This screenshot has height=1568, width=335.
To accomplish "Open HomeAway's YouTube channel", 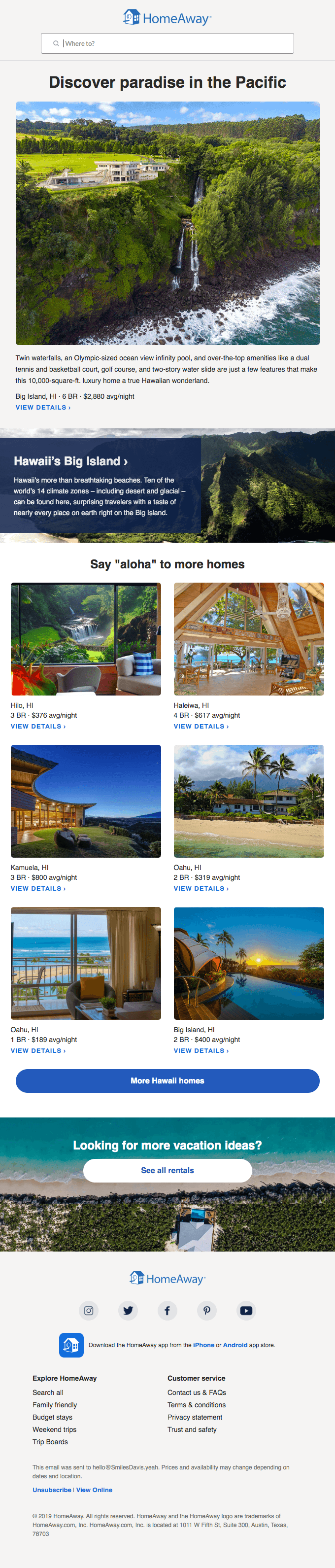I will [246, 1310].
